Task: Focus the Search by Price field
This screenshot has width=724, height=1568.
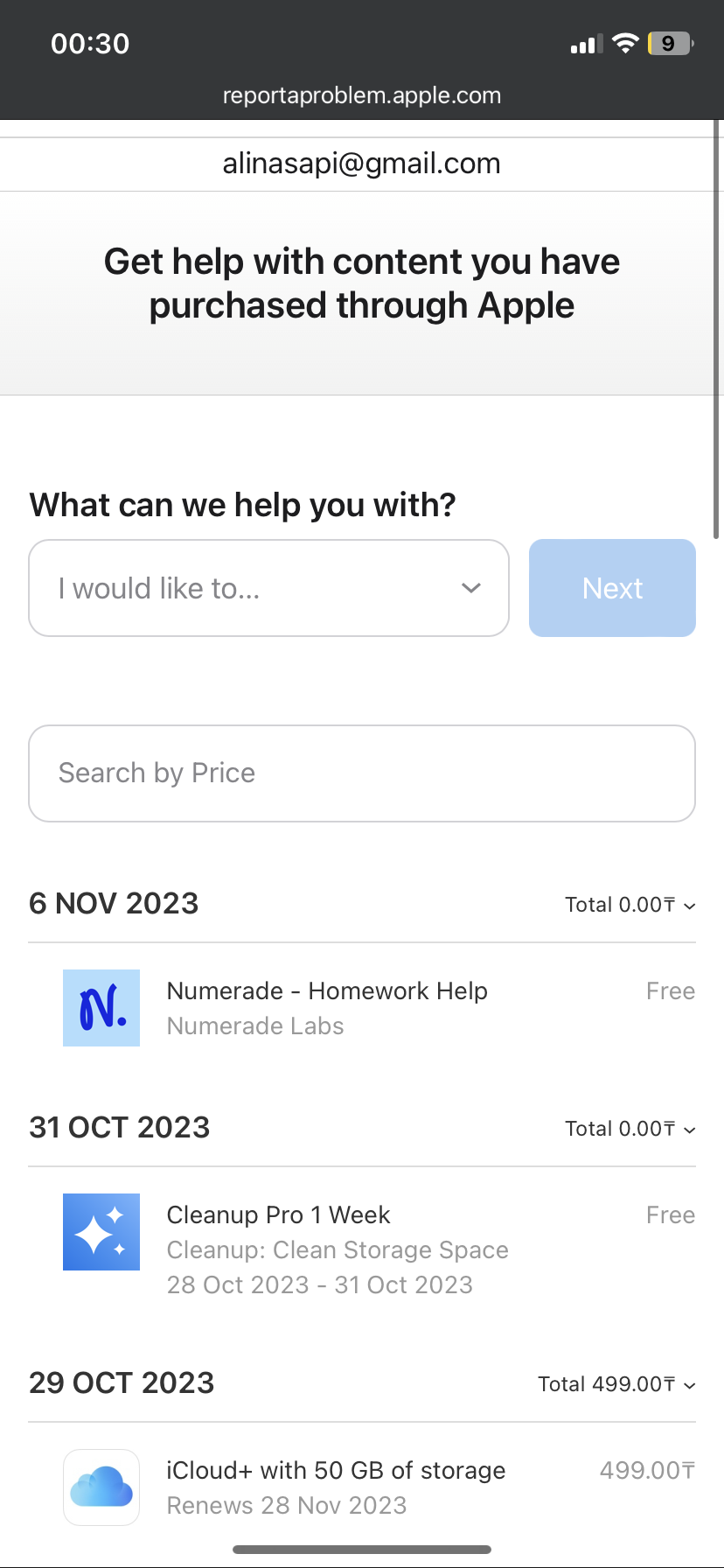Action: (x=361, y=773)
